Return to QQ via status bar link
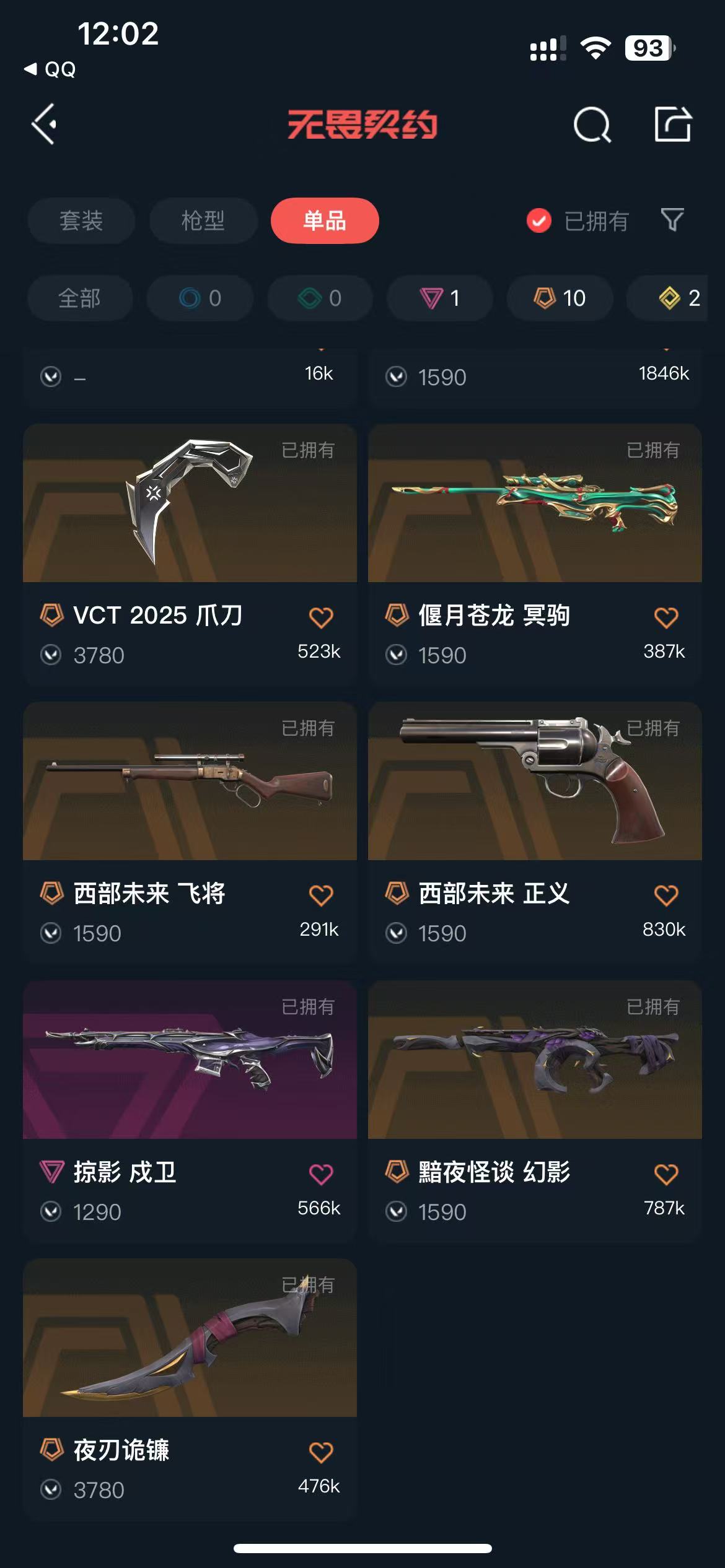 [51, 69]
